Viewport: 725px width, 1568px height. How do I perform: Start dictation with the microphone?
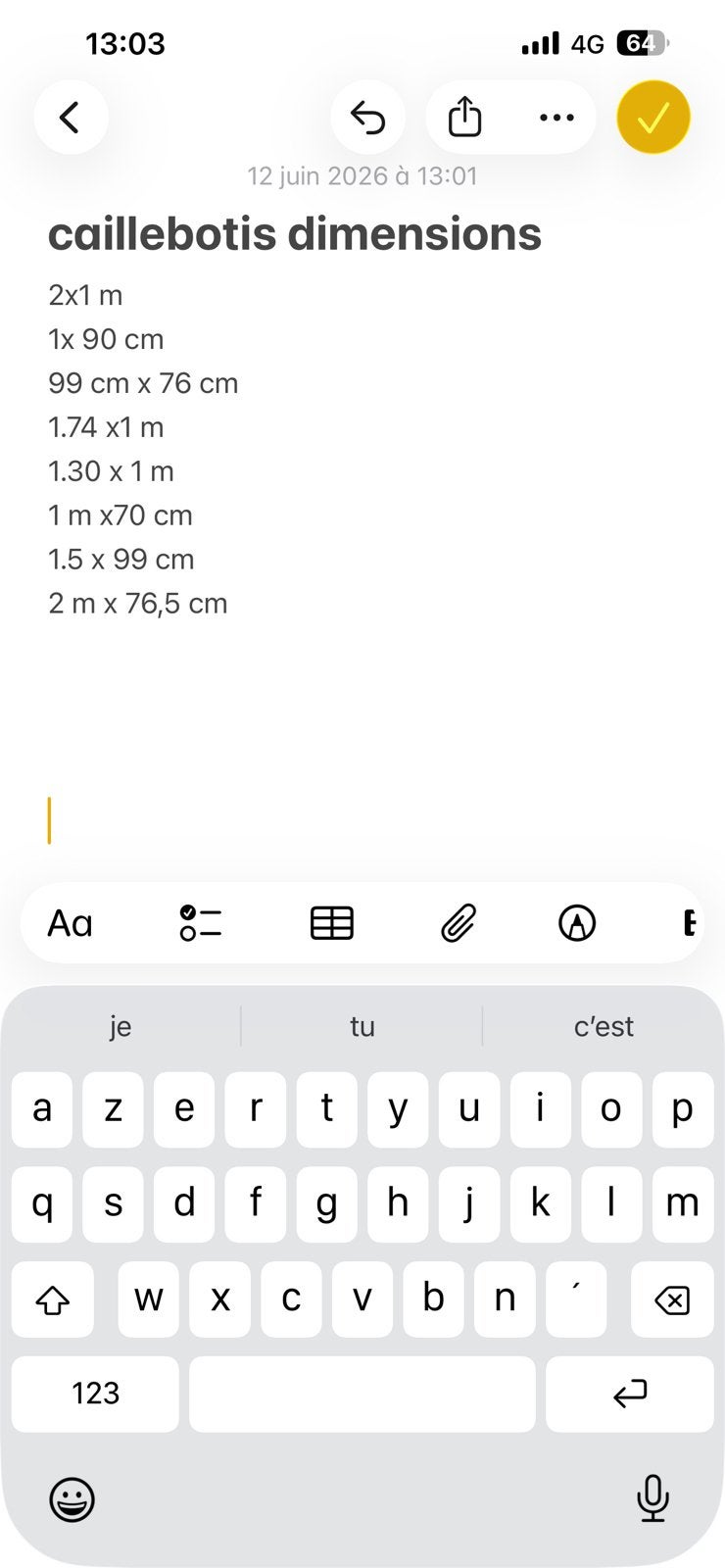click(652, 1497)
